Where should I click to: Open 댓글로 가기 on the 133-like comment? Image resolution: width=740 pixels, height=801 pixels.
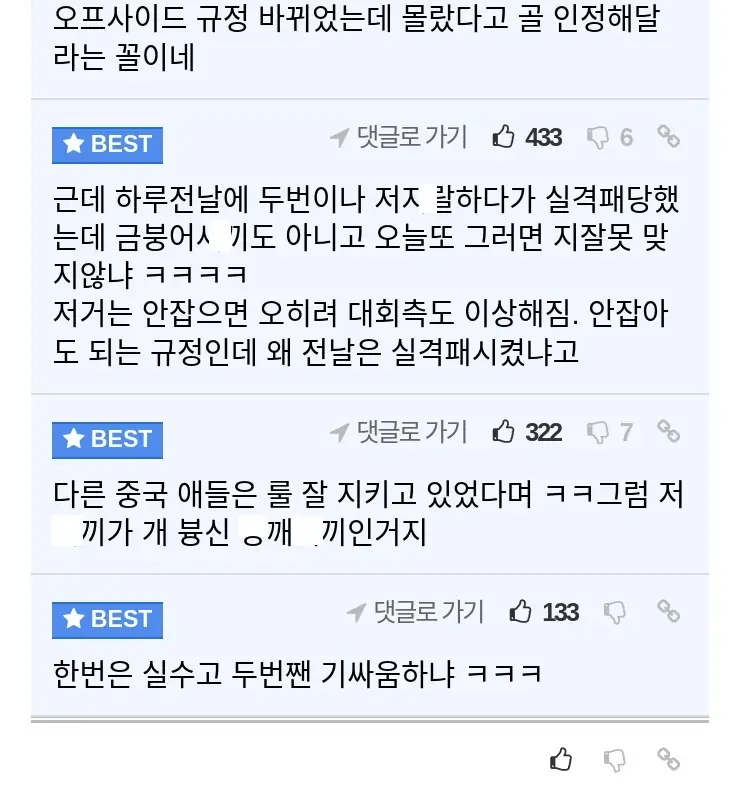[x=415, y=611]
